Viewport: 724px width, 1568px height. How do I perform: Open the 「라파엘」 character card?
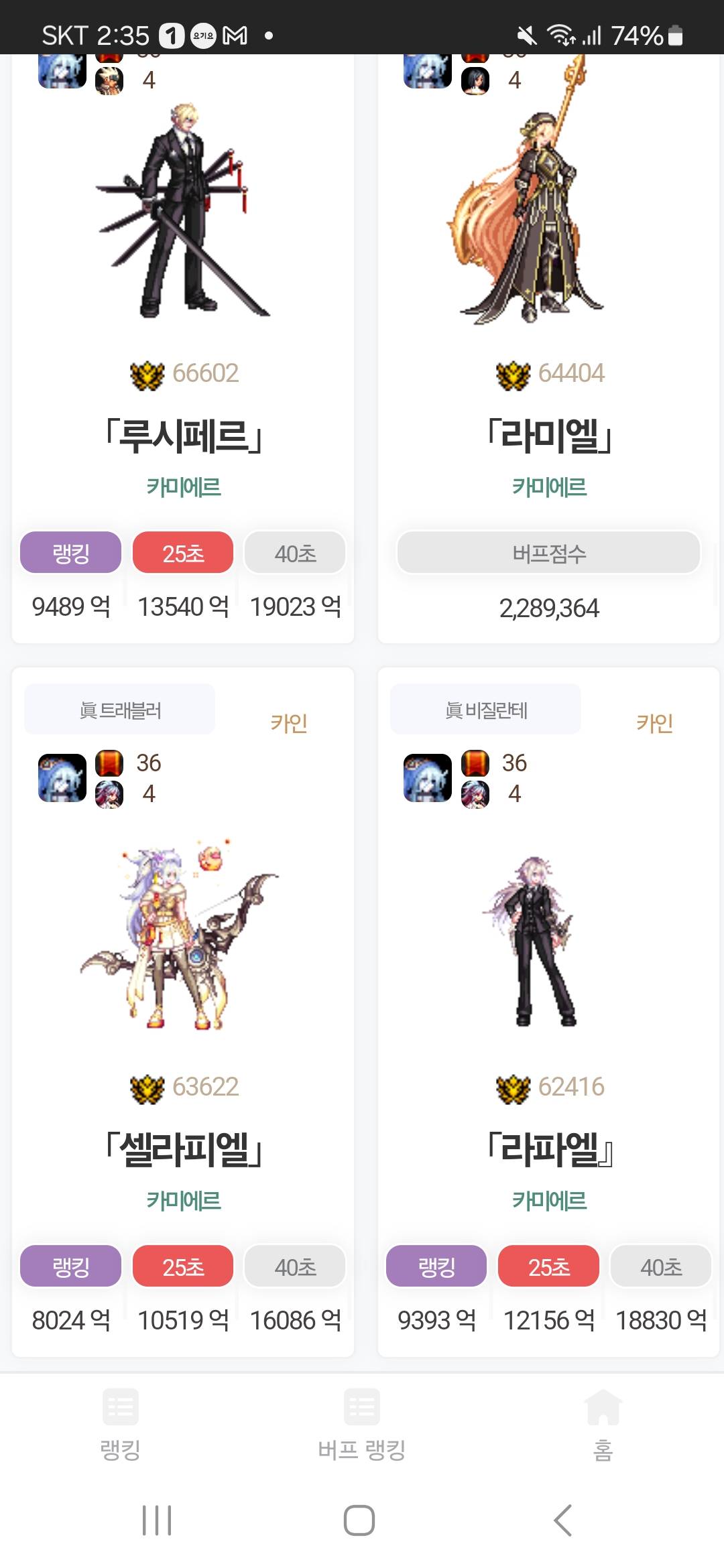(549, 1149)
